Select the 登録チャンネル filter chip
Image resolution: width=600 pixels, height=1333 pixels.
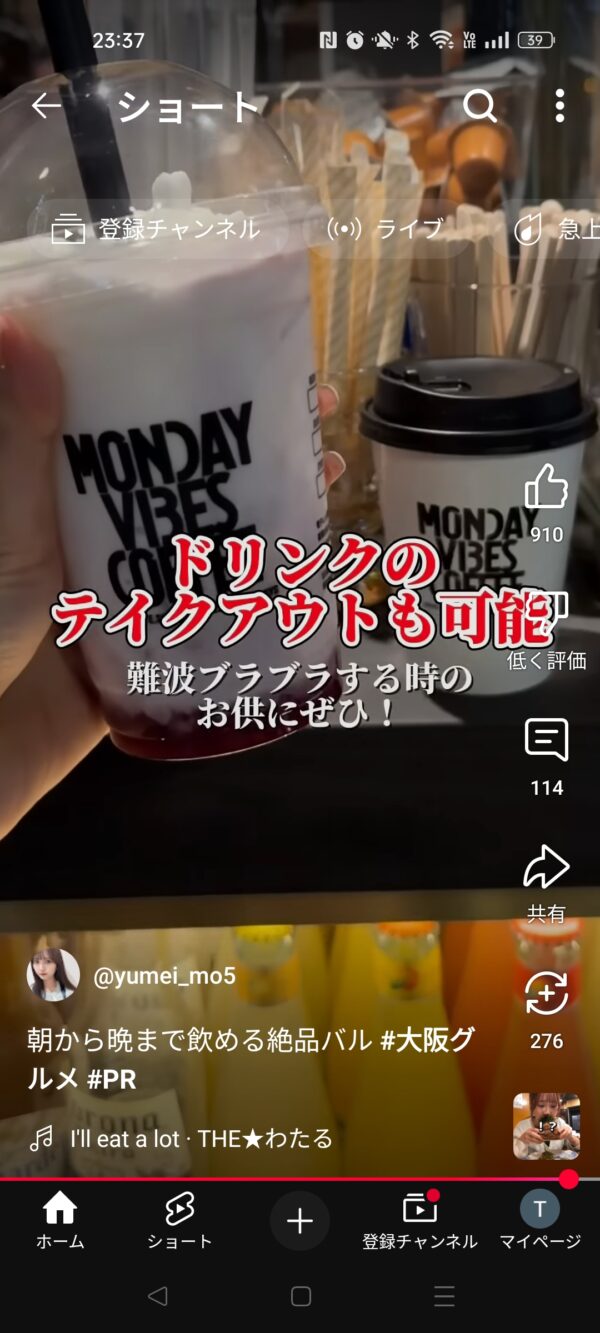point(157,229)
